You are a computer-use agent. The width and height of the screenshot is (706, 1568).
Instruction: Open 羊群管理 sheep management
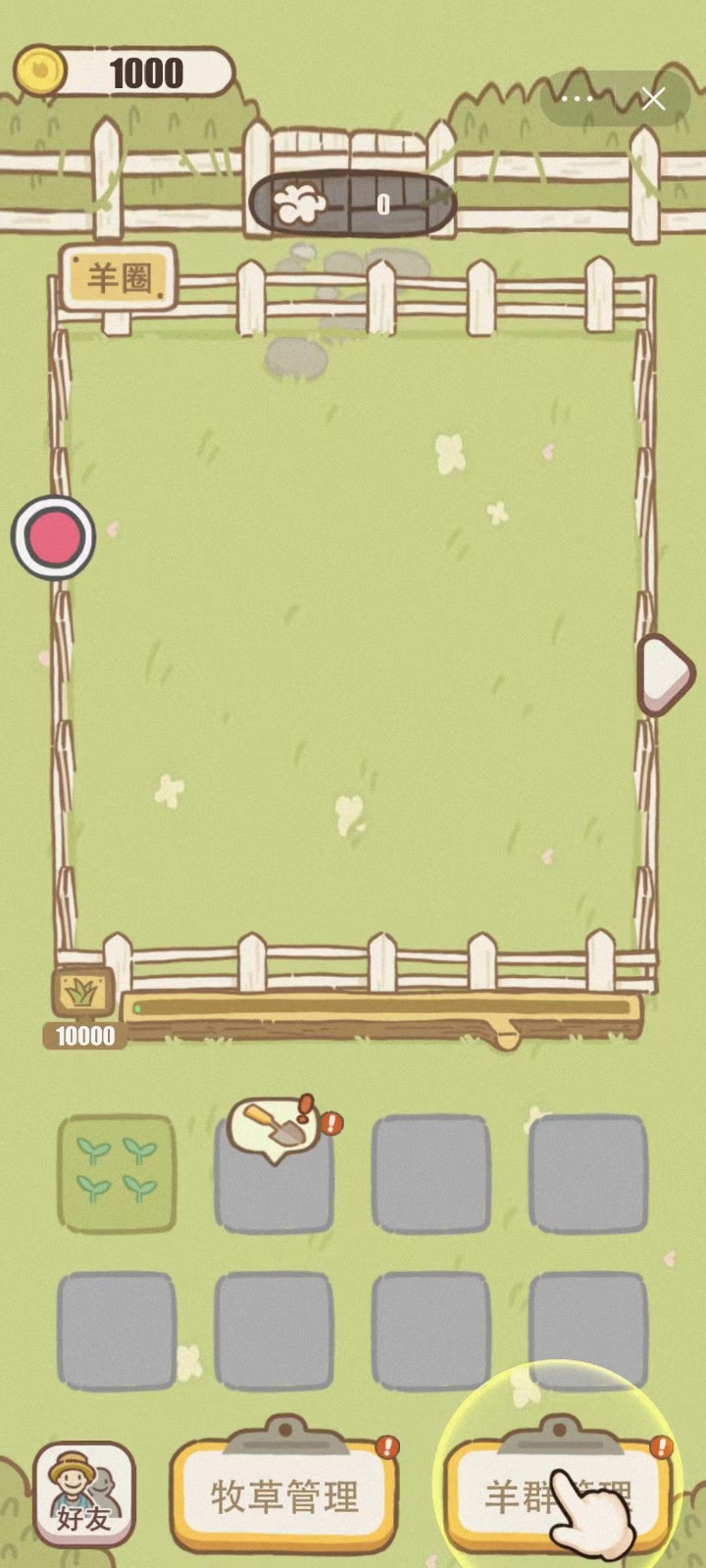(x=557, y=1496)
